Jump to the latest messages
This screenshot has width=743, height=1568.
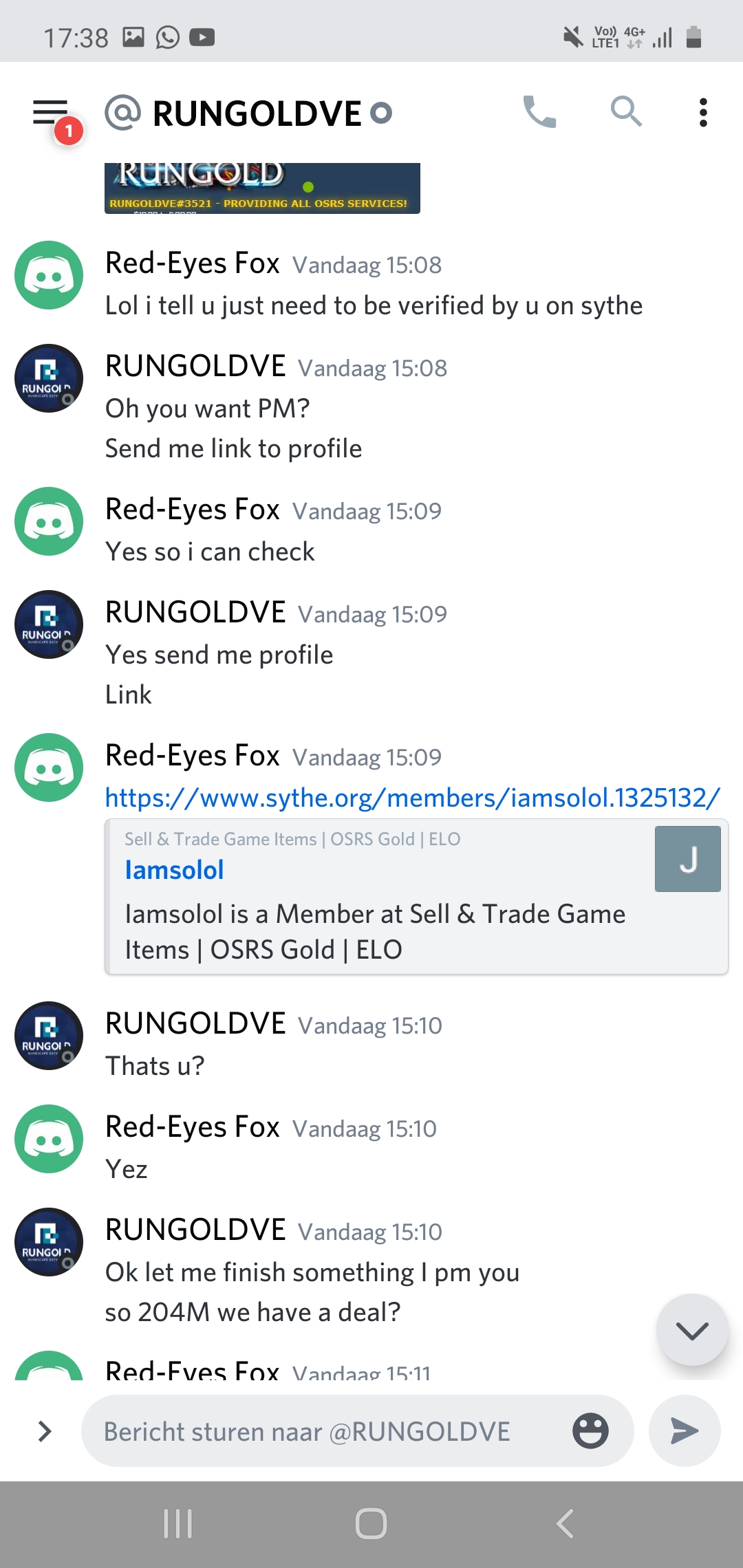[691, 1330]
